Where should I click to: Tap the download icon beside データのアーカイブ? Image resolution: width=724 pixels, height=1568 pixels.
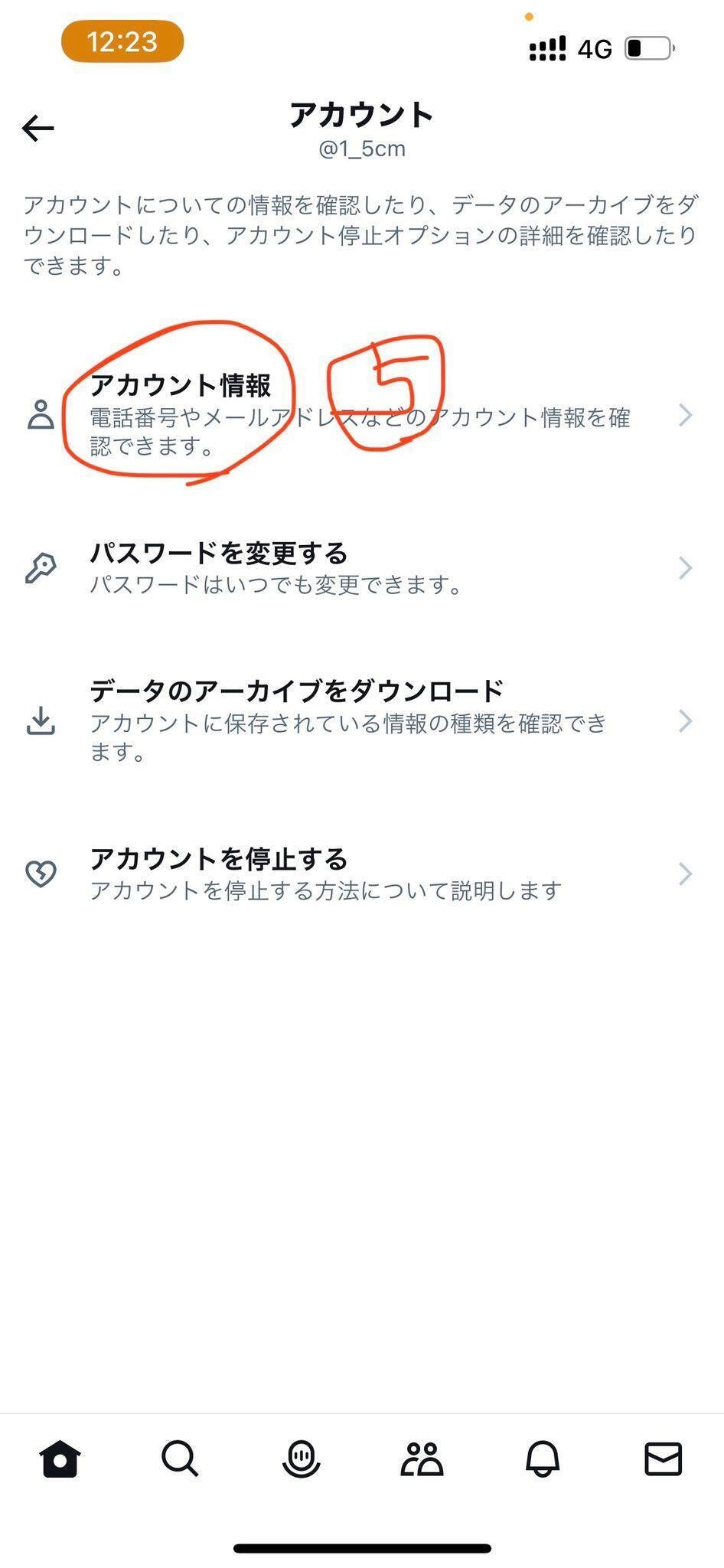[42, 721]
